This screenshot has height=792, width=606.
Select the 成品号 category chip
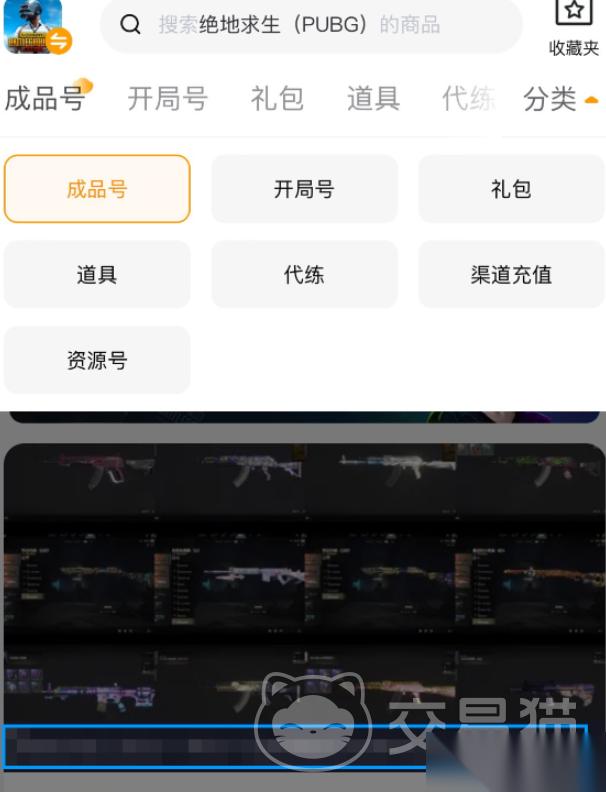point(97,189)
